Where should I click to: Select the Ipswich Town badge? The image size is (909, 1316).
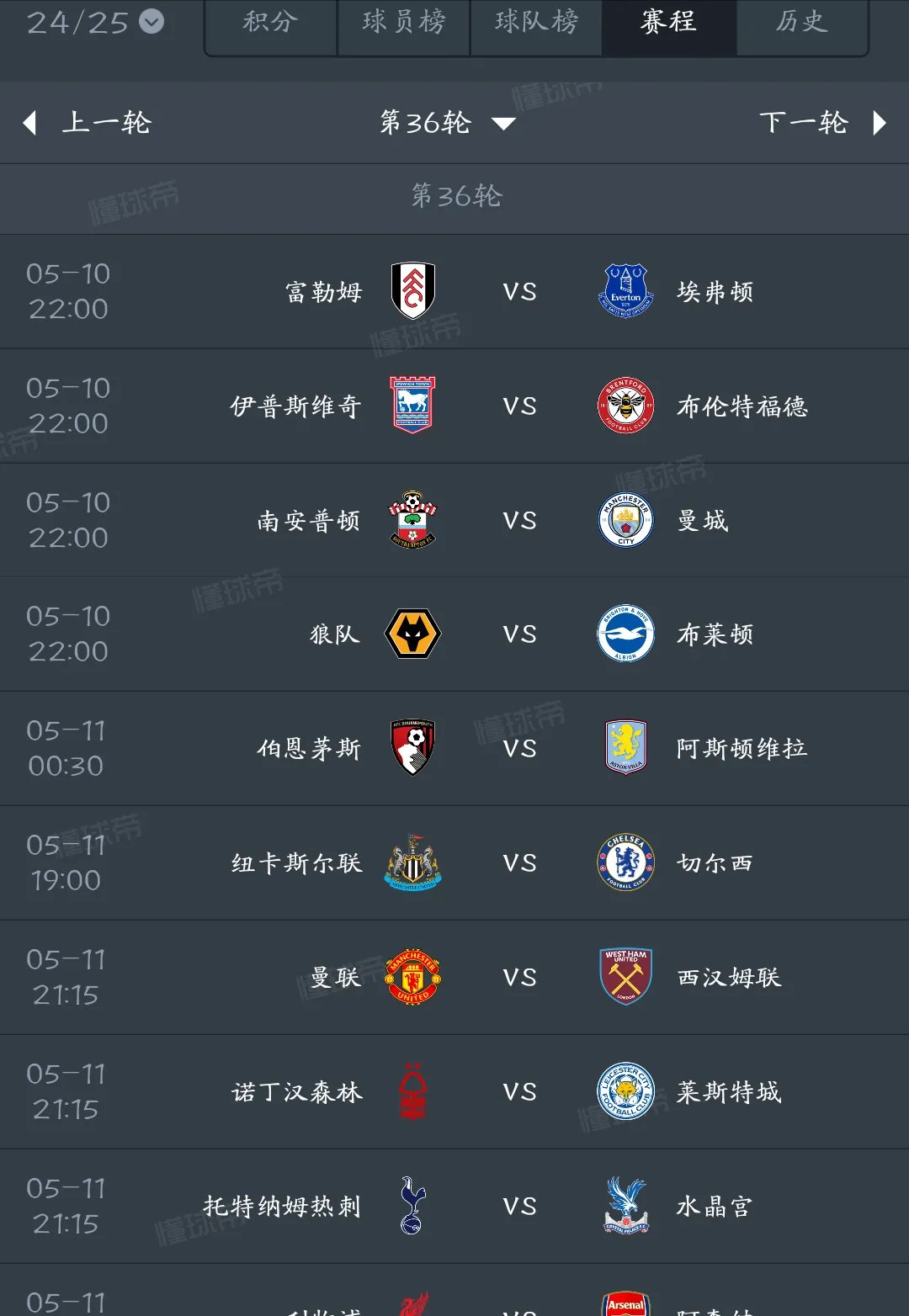[x=413, y=406]
